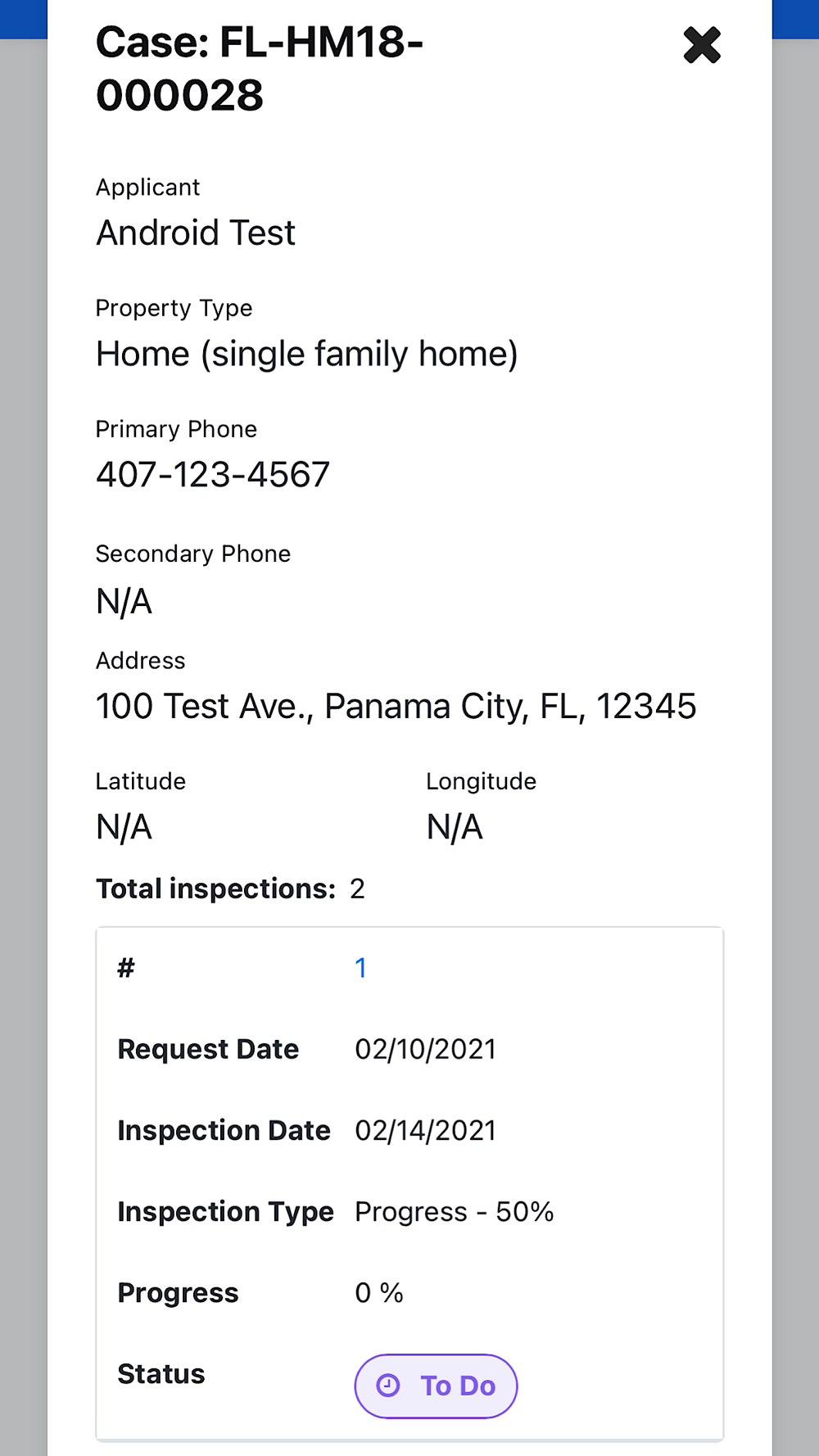Tap the To Do status chip
Image resolution: width=819 pixels, height=1456 pixels.
(x=436, y=1386)
